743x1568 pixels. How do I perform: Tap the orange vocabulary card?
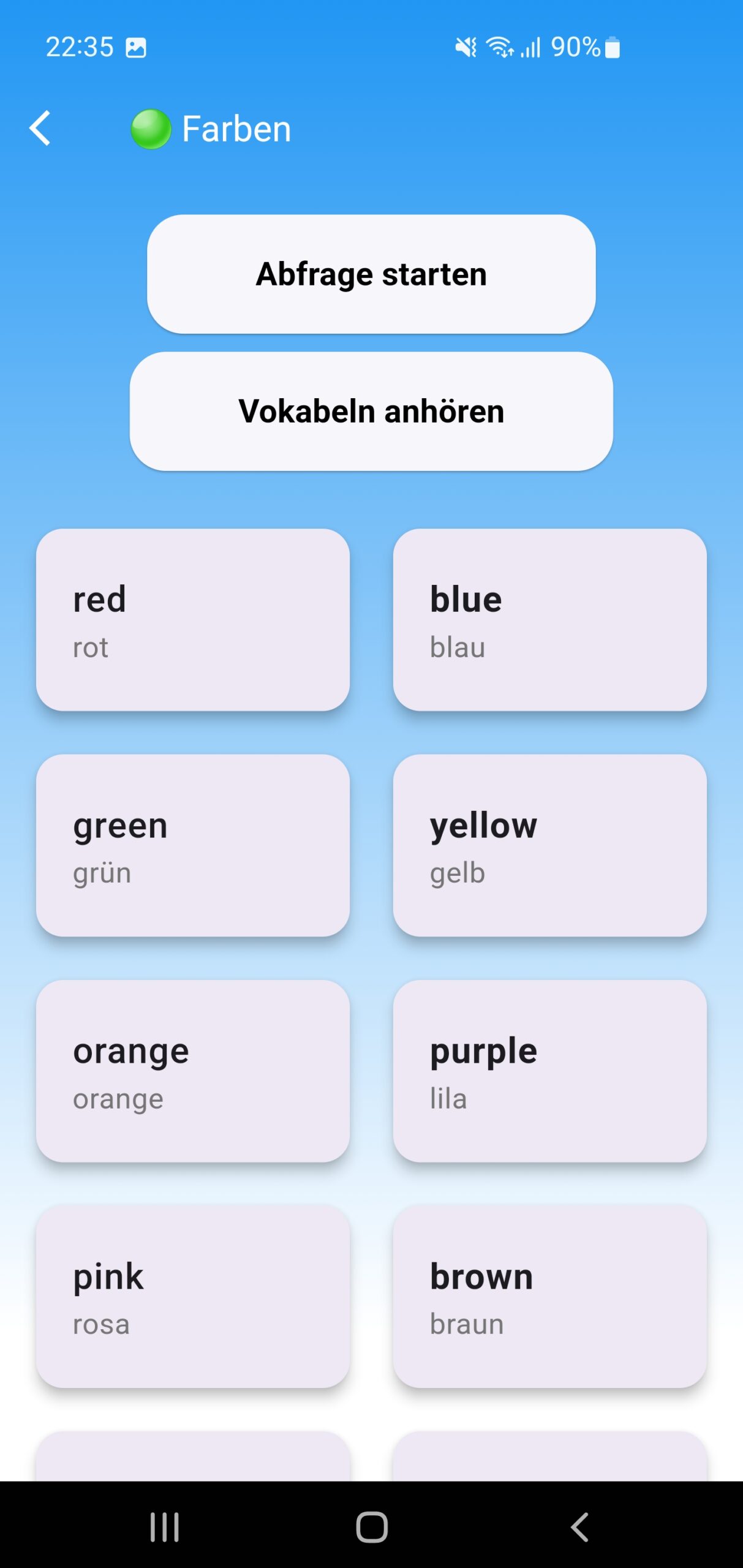(x=192, y=1071)
